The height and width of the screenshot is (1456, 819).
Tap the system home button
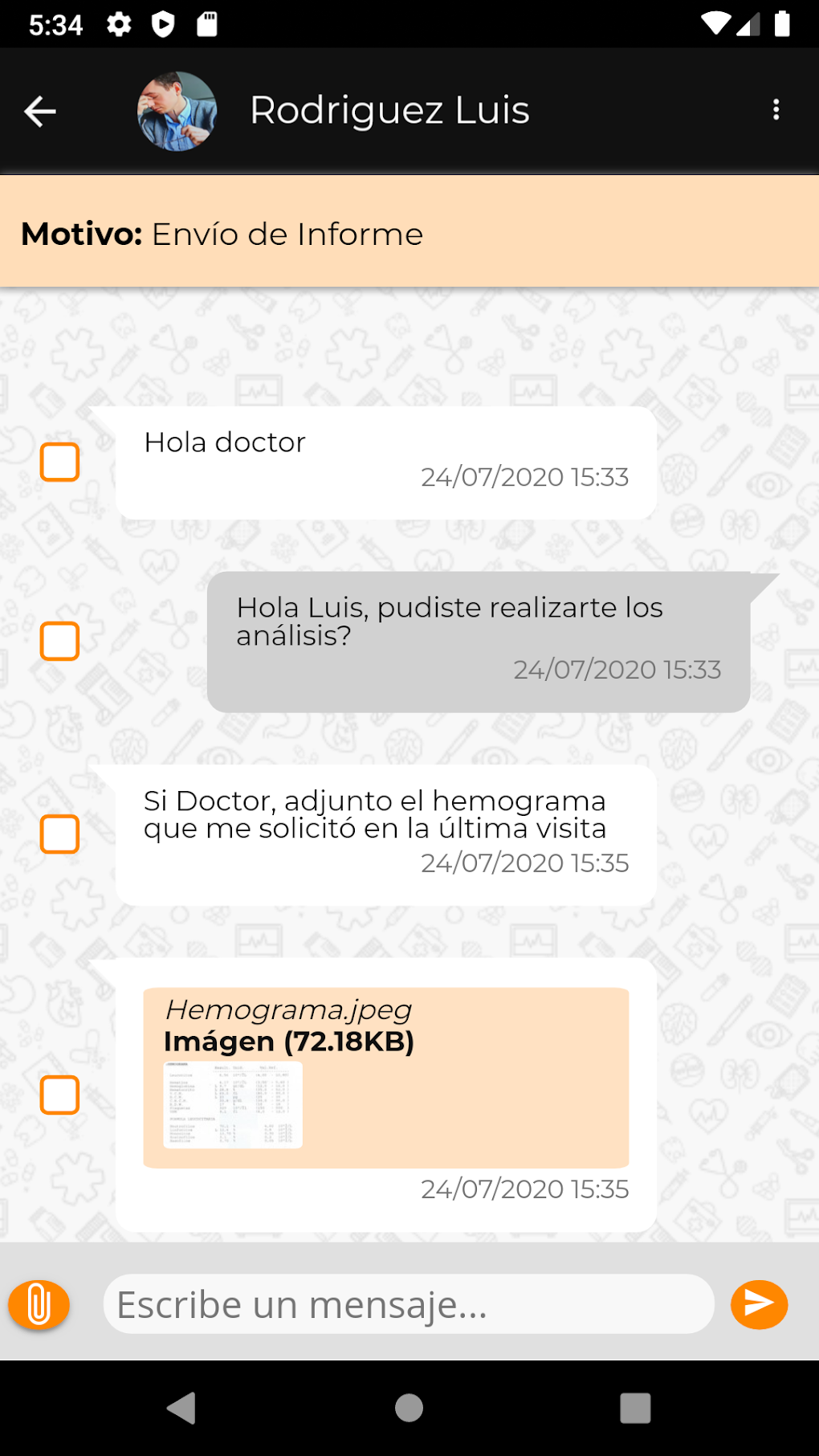coord(409,1407)
